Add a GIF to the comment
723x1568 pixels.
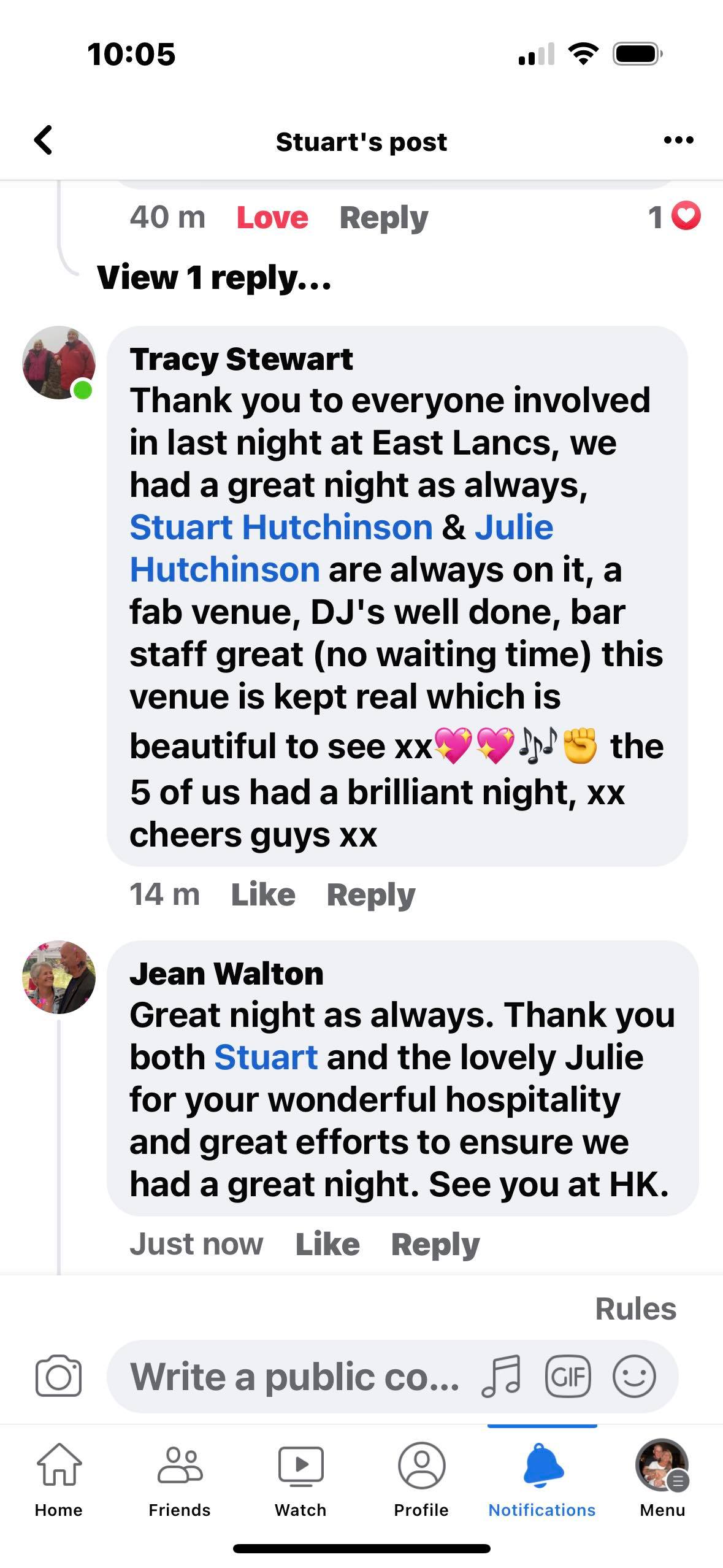pos(568,1377)
